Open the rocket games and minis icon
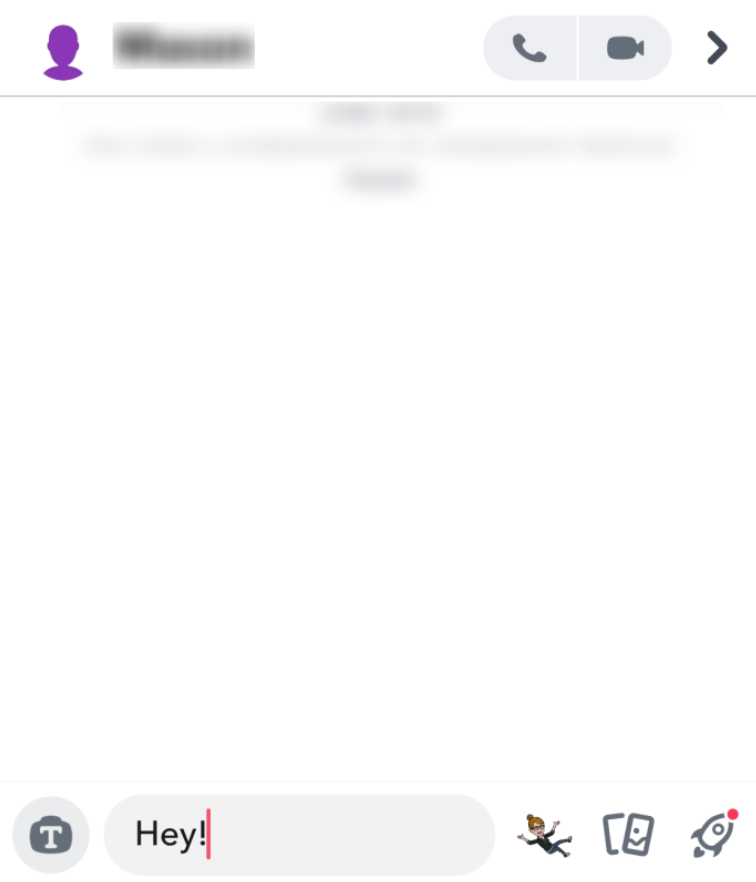756x882 pixels. click(713, 835)
